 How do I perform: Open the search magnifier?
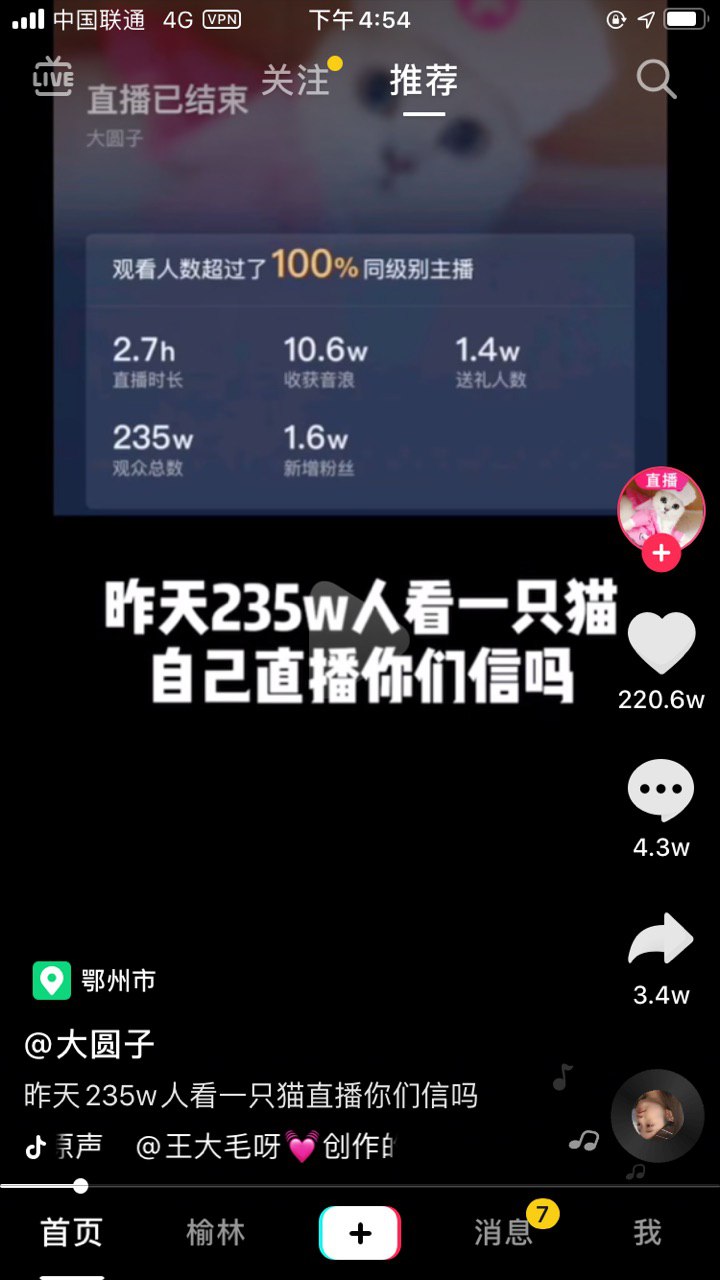tap(656, 78)
